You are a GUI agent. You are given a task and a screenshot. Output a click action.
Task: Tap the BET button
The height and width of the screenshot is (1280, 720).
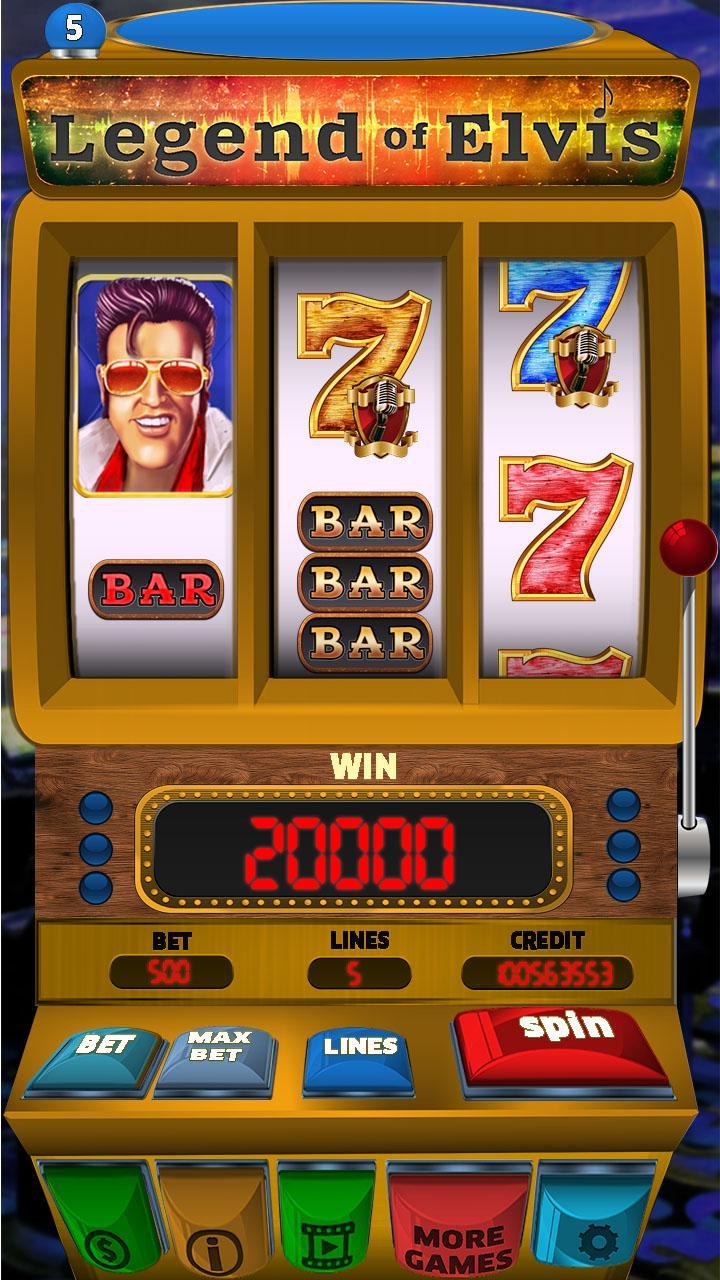click(x=98, y=1057)
